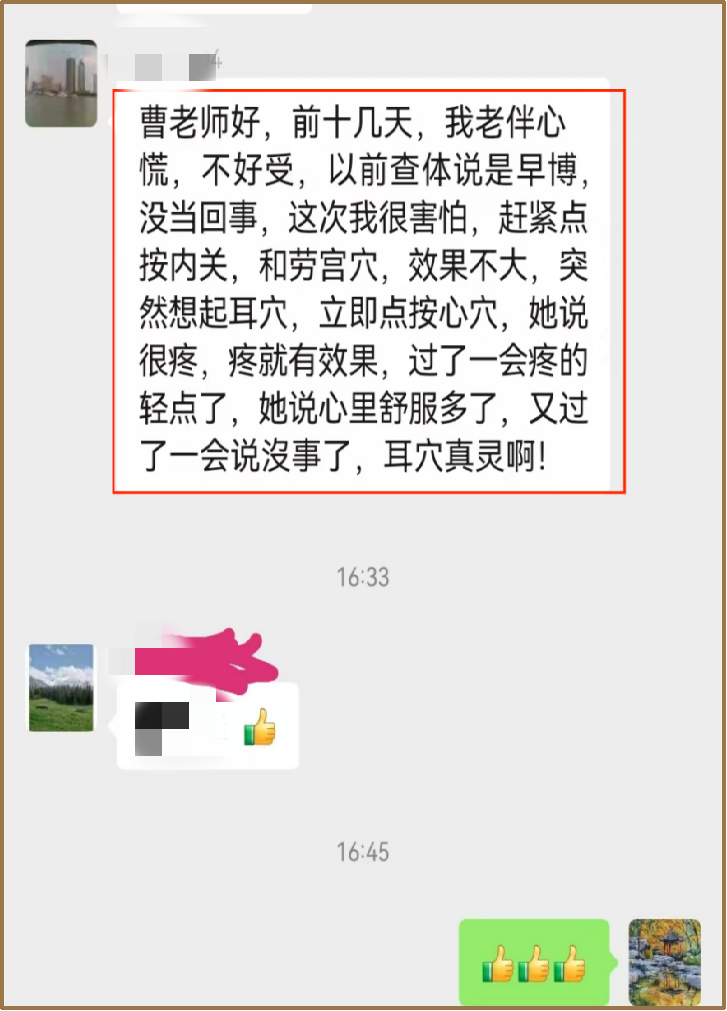The height and width of the screenshot is (1011, 727).
Task: Tap the thumbs-up emoji in the white bubble
Action: [x=261, y=726]
